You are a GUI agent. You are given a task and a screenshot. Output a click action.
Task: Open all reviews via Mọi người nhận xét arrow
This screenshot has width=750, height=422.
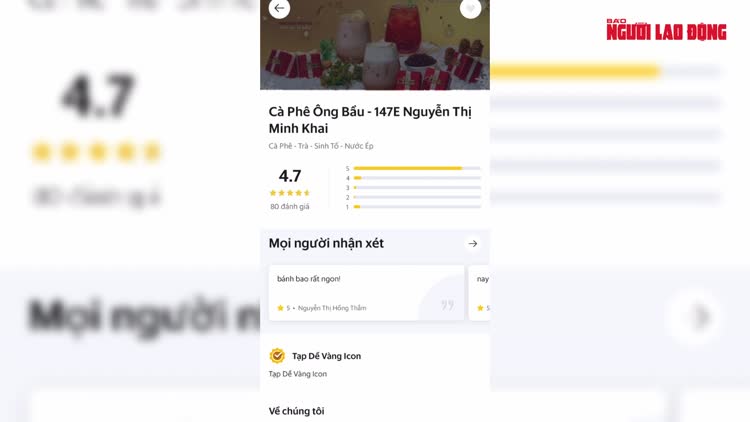tap(473, 243)
